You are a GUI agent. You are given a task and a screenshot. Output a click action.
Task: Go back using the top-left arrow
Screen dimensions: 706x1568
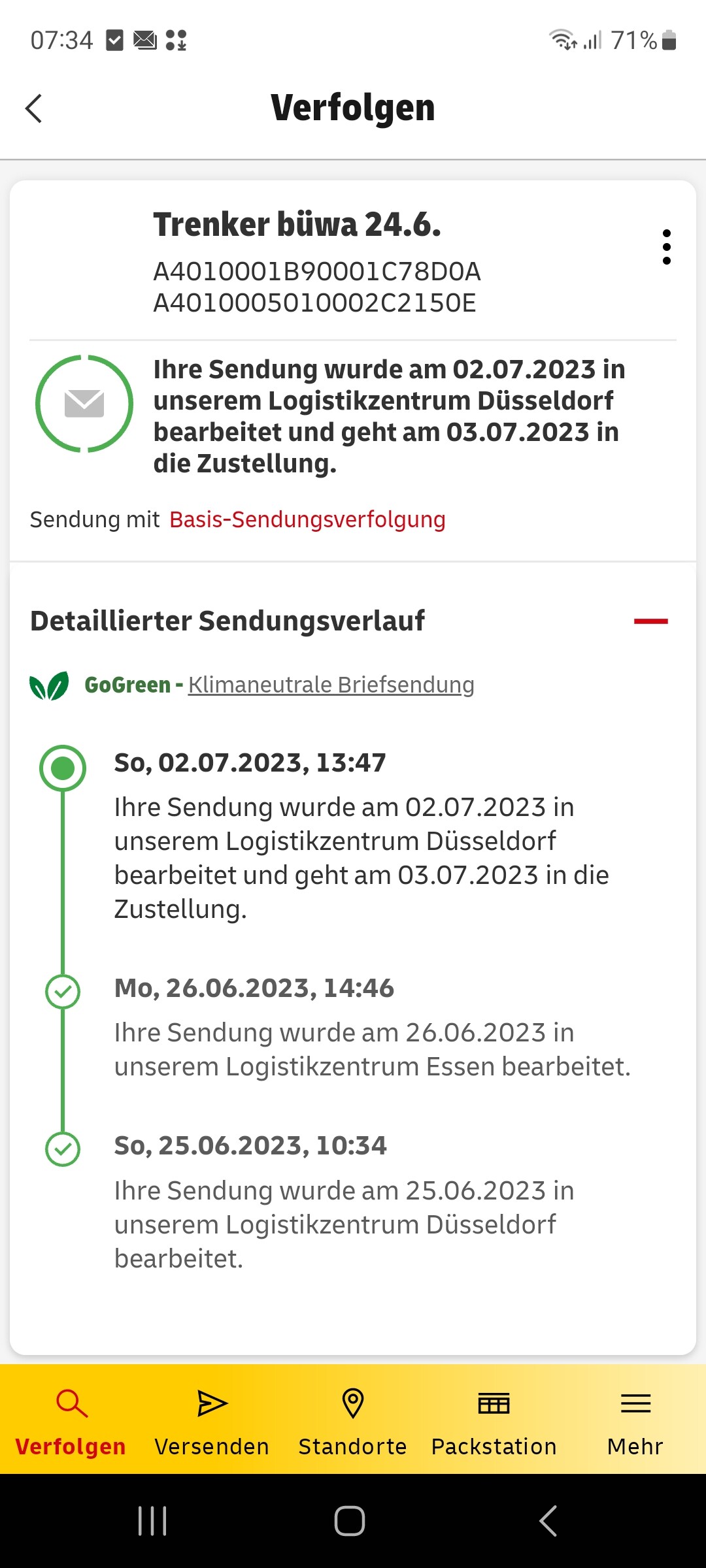coord(34,108)
